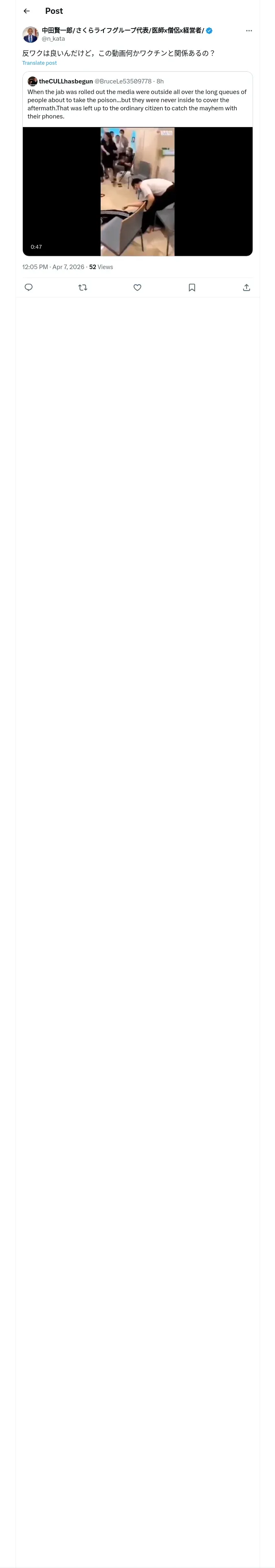Go back with the arrow icon
Viewport: 275px width, 1568px height.
(x=27, y=11)
